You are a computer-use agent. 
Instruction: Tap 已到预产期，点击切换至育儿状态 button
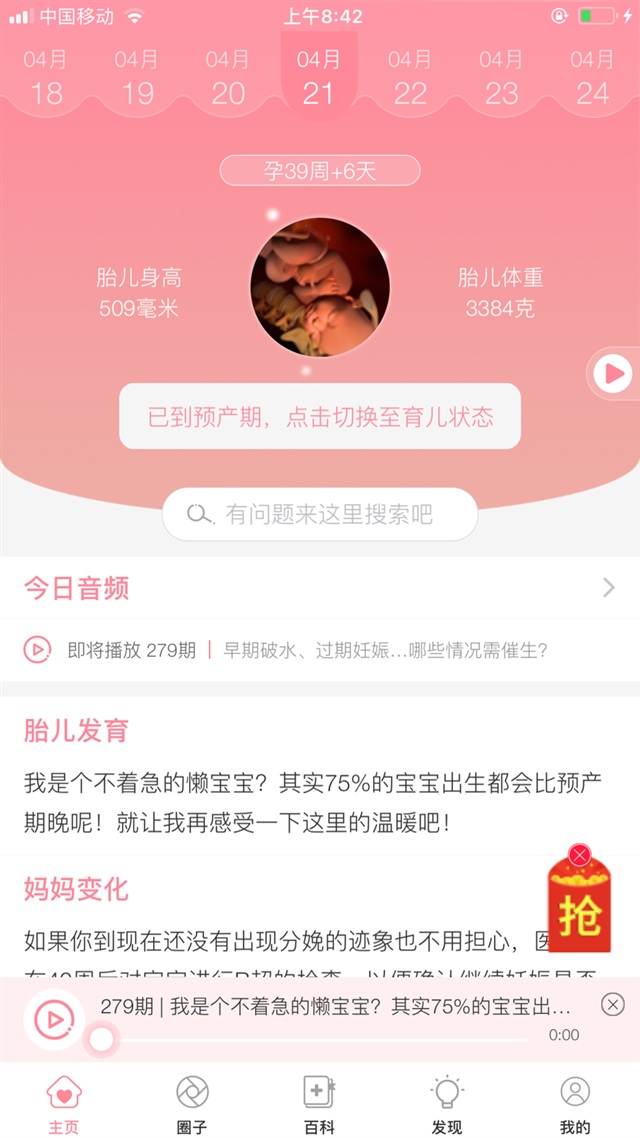point(320,416)
